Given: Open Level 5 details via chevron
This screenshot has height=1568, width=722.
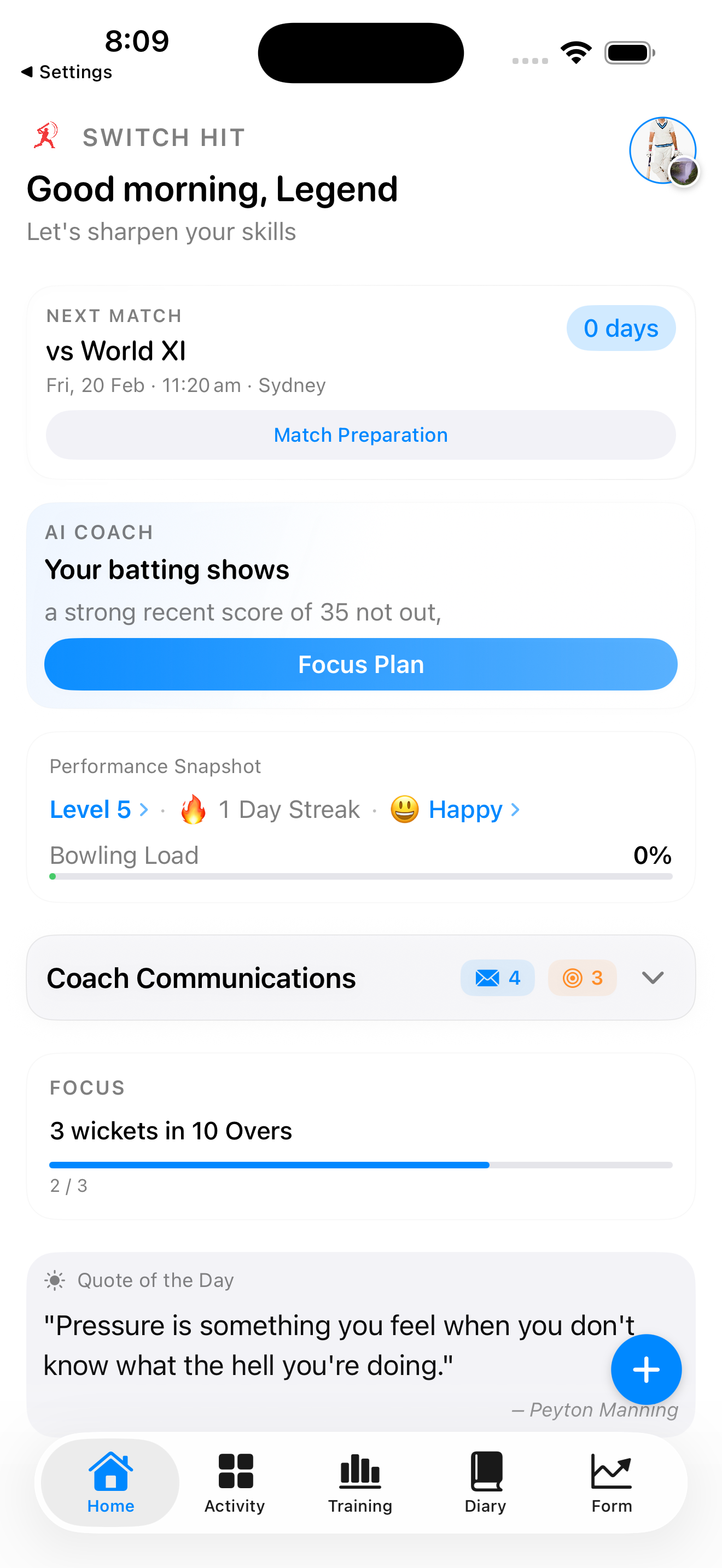Looking at the screenshot, I should 144,810.
